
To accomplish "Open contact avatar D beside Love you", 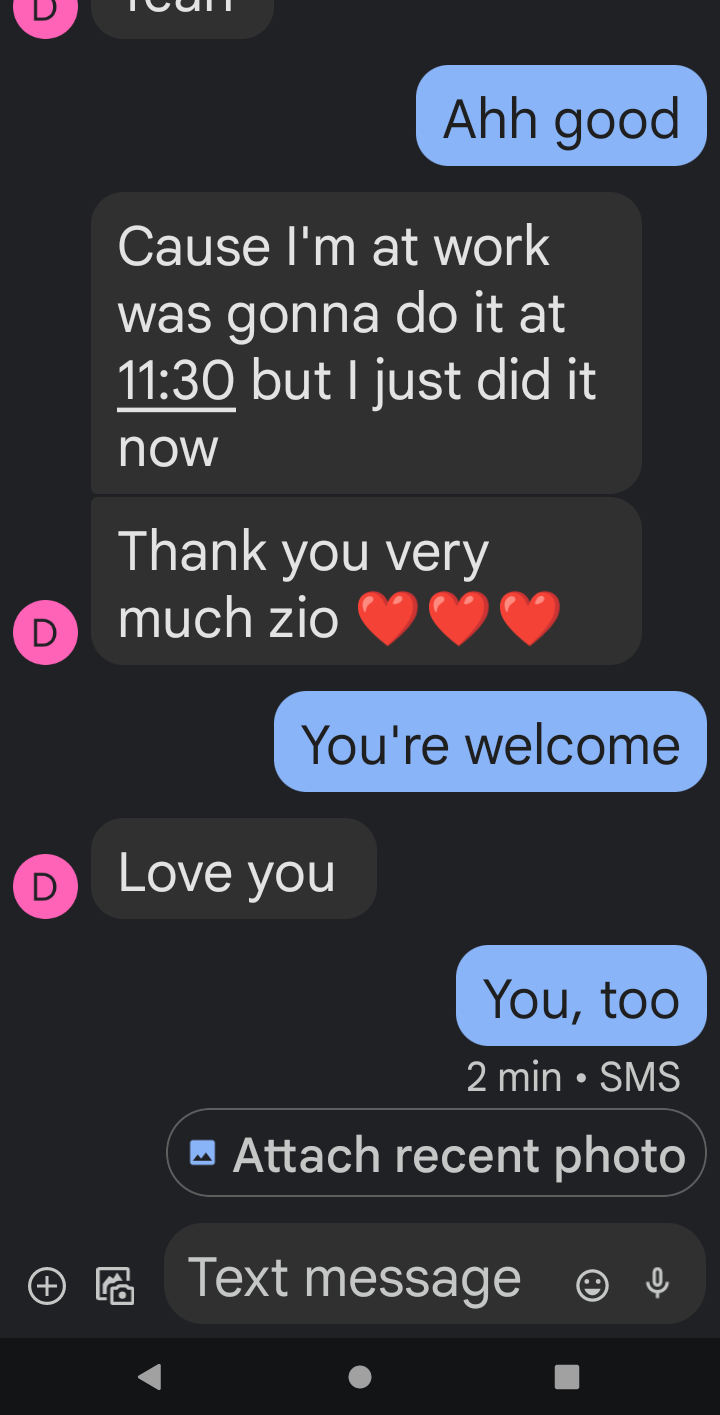I will click(45, 886).
